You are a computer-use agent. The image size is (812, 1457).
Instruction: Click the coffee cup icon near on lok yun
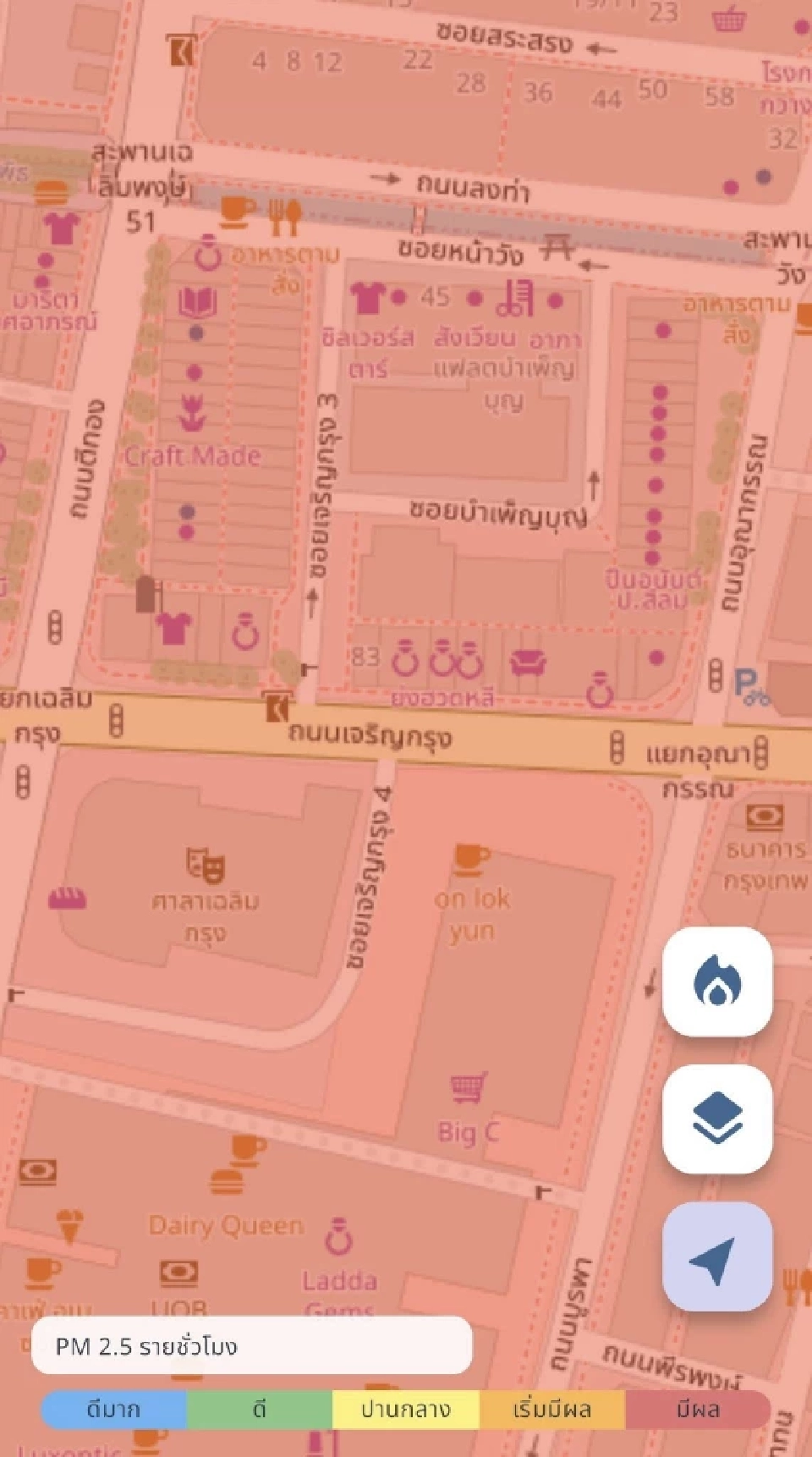click(x=469, y=858)
